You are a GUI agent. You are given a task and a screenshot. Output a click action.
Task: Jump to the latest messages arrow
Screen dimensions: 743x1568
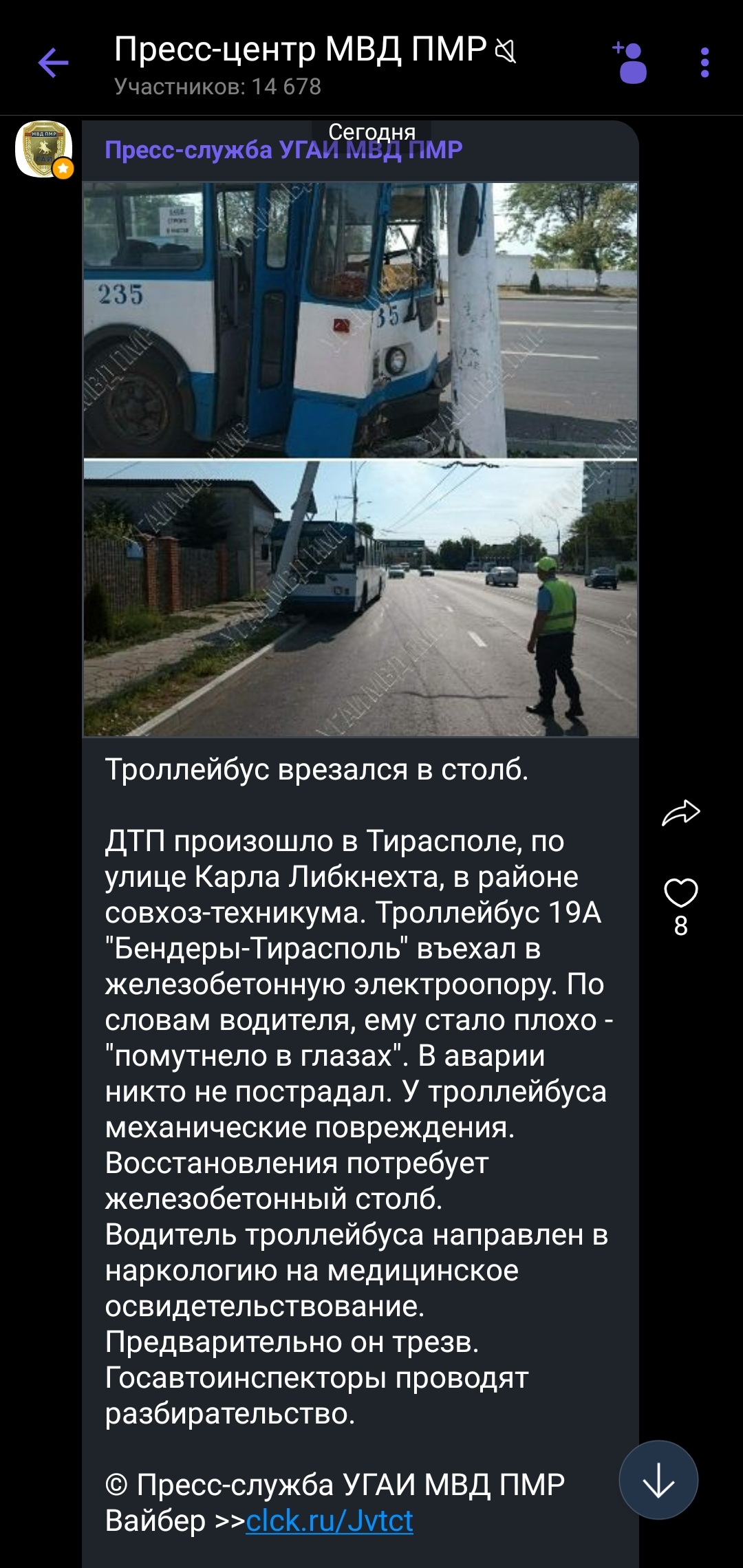[658, 1480]
